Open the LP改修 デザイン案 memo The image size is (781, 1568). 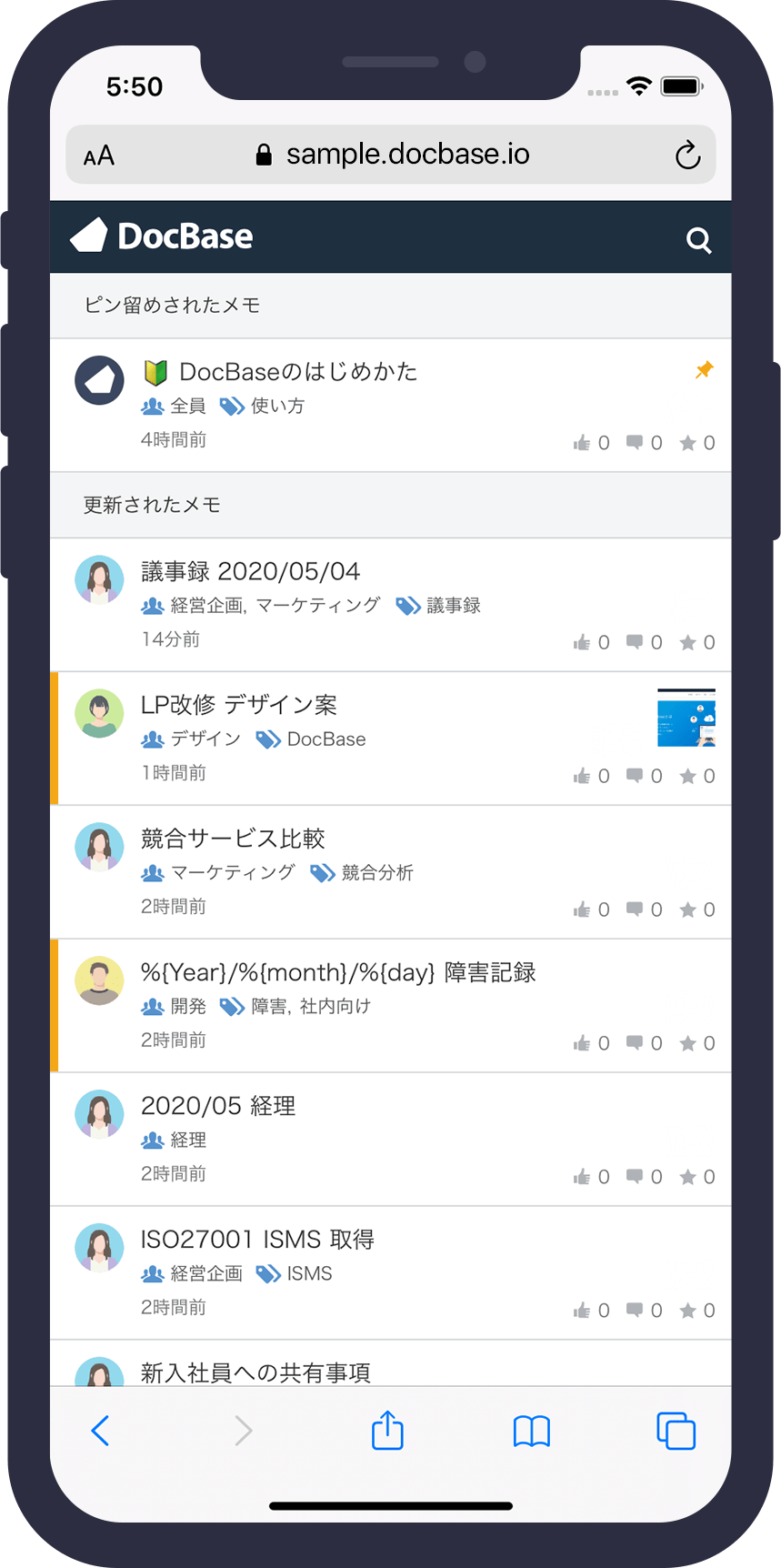(x=239, y=705)
